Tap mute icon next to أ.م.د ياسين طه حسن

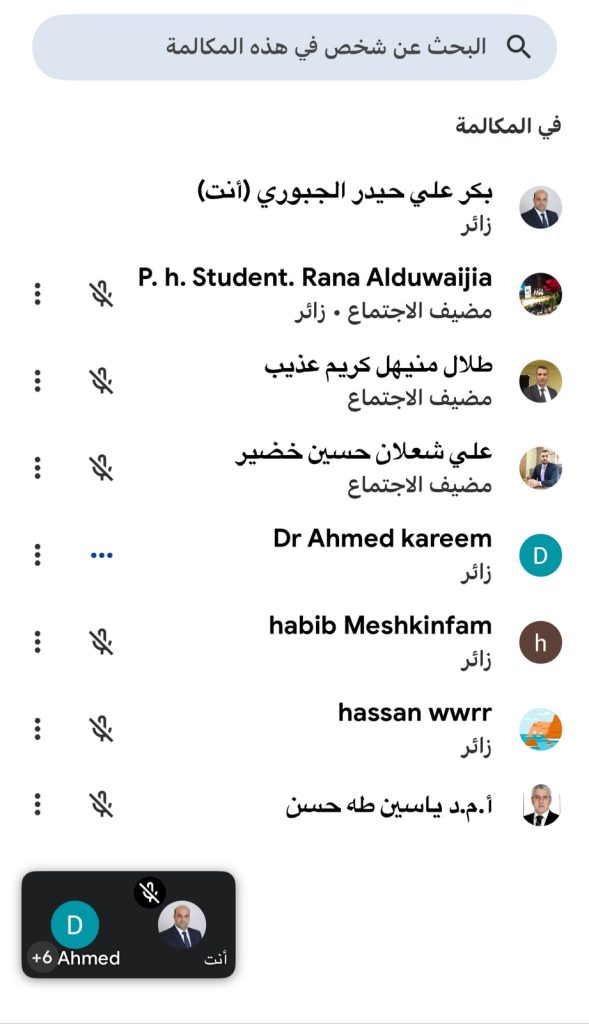click(x=101, y=805)
